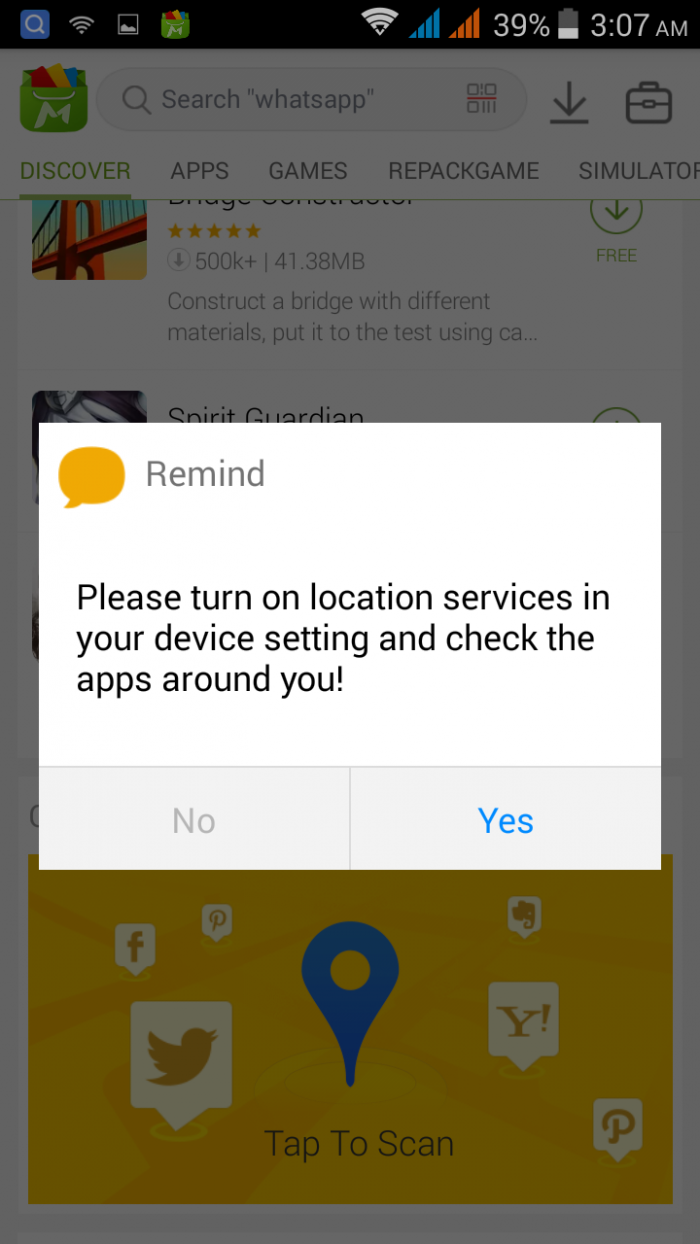
Task: Switch to the GAMES tab
Action: click(x=307, y=171)
